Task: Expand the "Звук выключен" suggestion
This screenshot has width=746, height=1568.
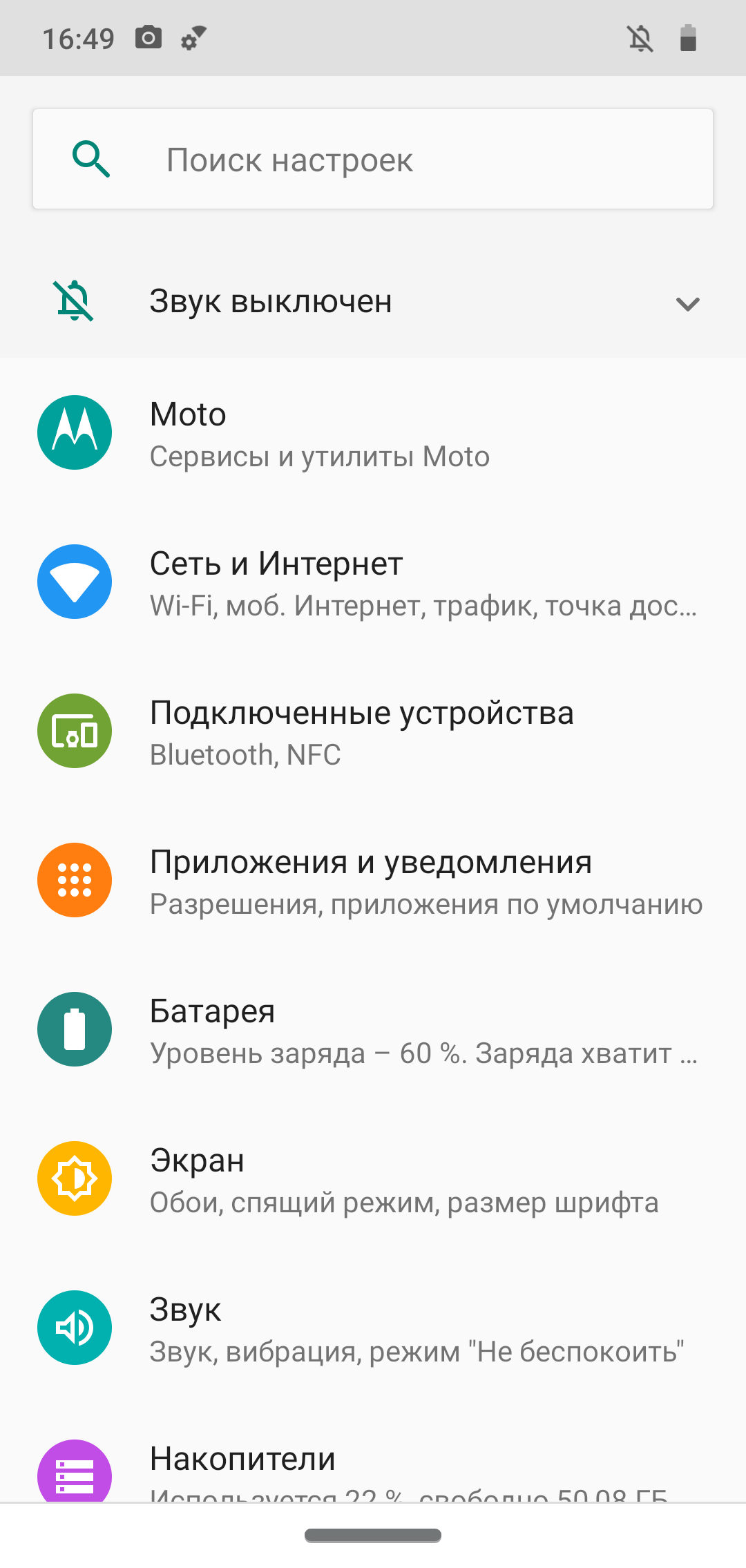Action: [687, 303]
